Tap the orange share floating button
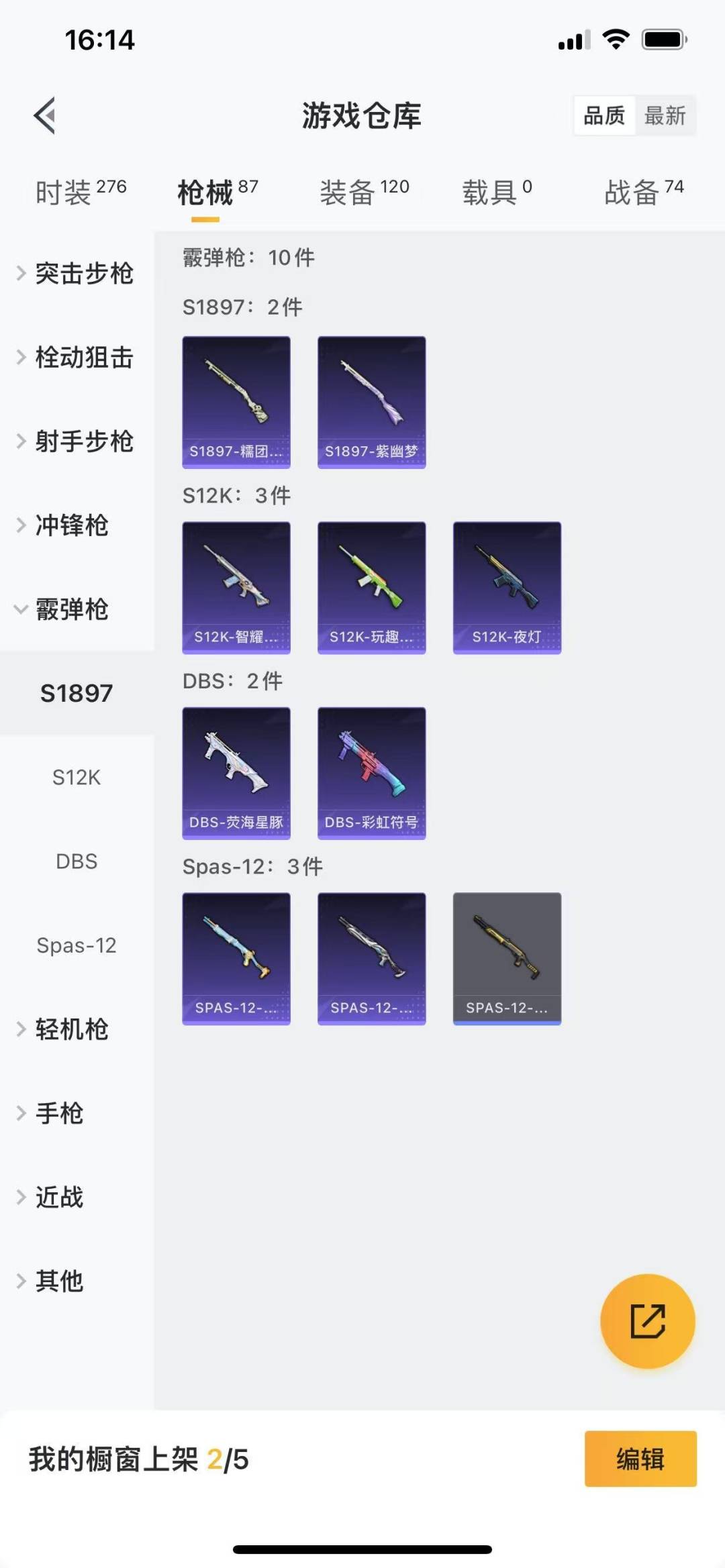This screenshot has width=725, height=1568. coord(647,1321)
